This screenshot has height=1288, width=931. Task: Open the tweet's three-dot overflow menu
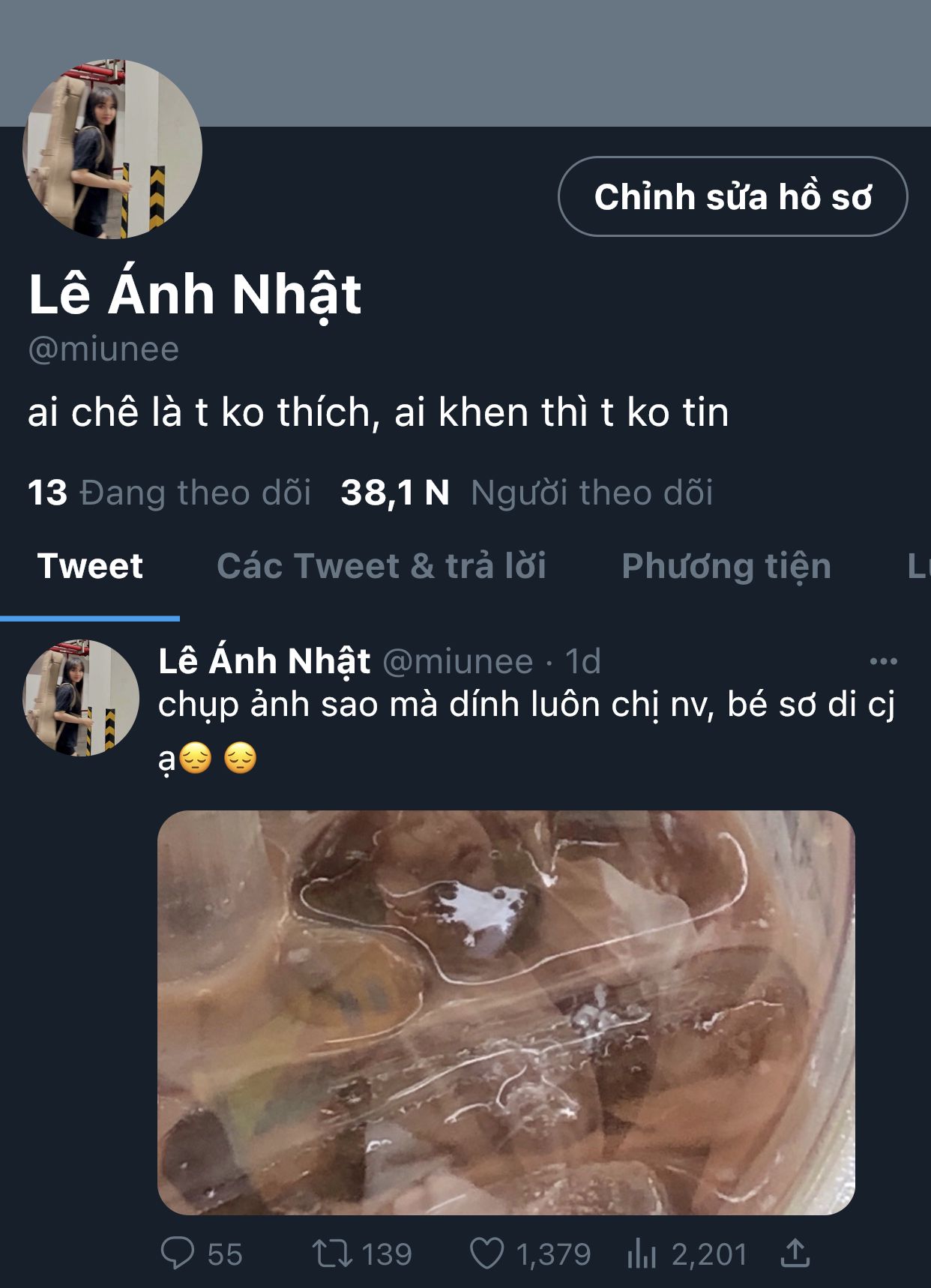tap(883, 661)
